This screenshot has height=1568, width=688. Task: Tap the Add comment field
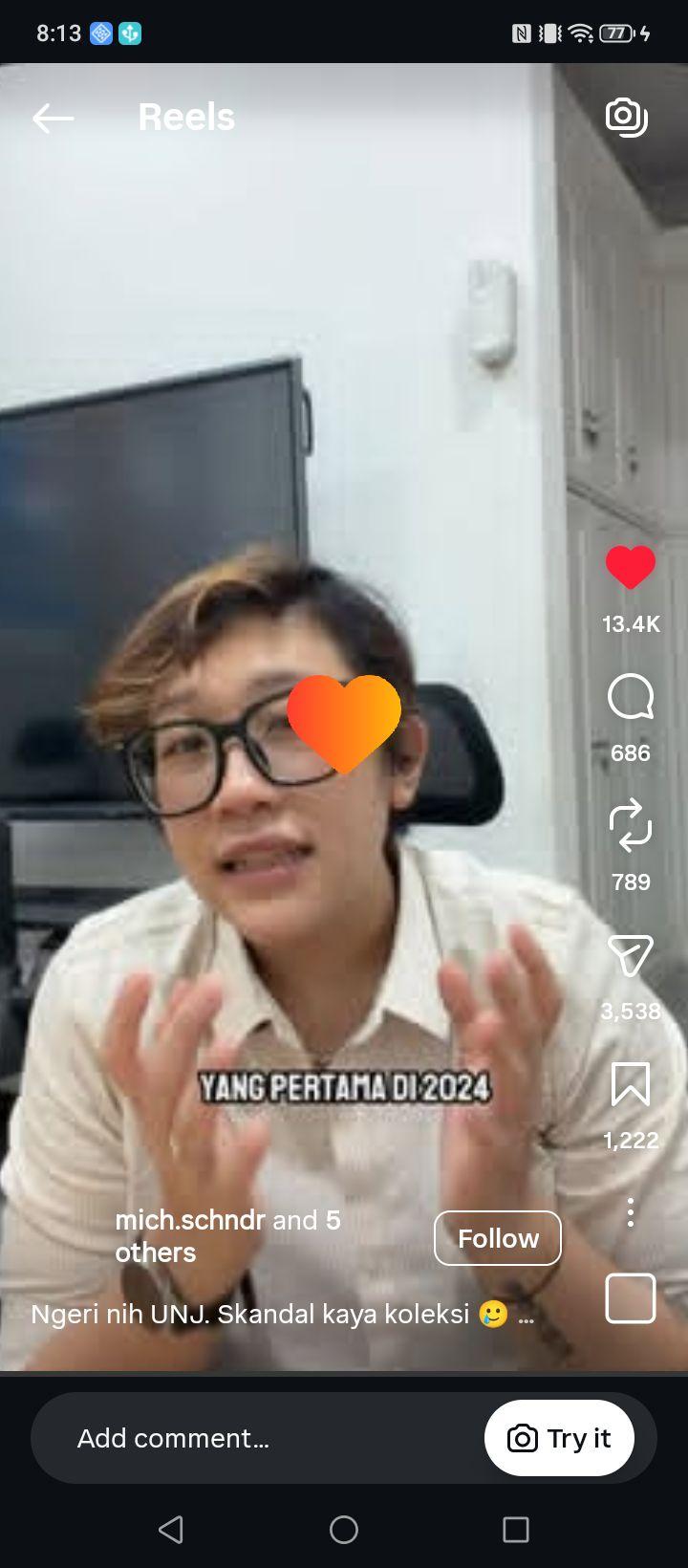click(x=258, y=1438)
